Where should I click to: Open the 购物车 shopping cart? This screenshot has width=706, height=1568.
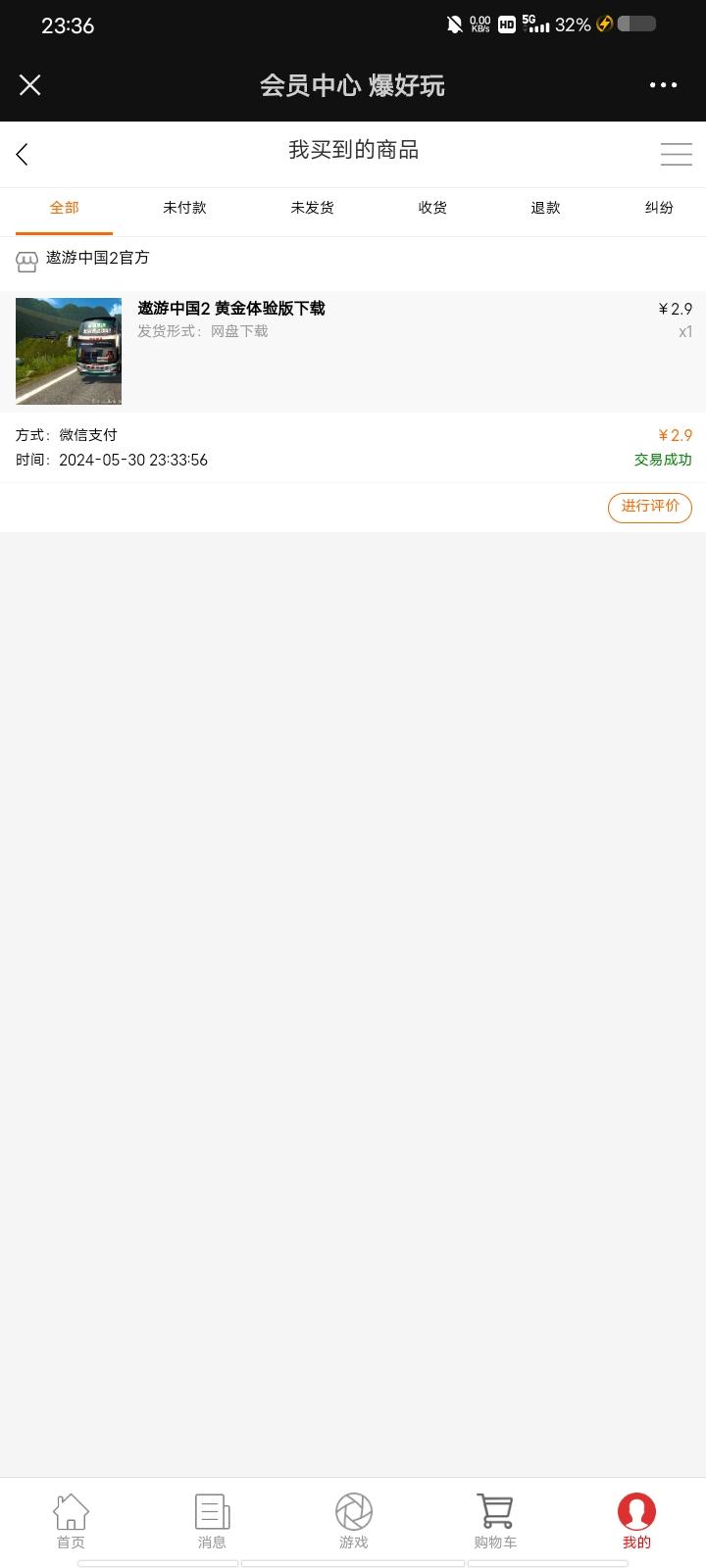(495, 1521)
